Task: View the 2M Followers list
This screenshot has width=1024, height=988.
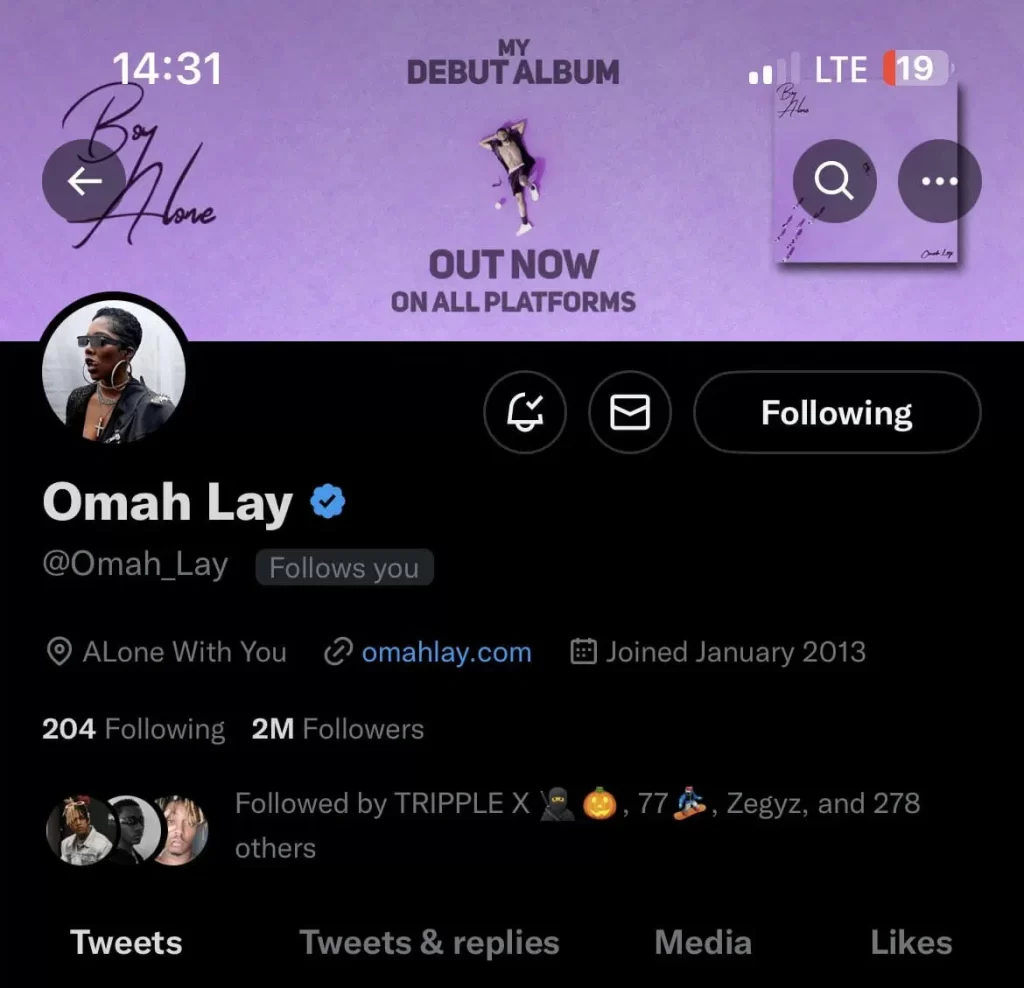Action: (338, 729)
